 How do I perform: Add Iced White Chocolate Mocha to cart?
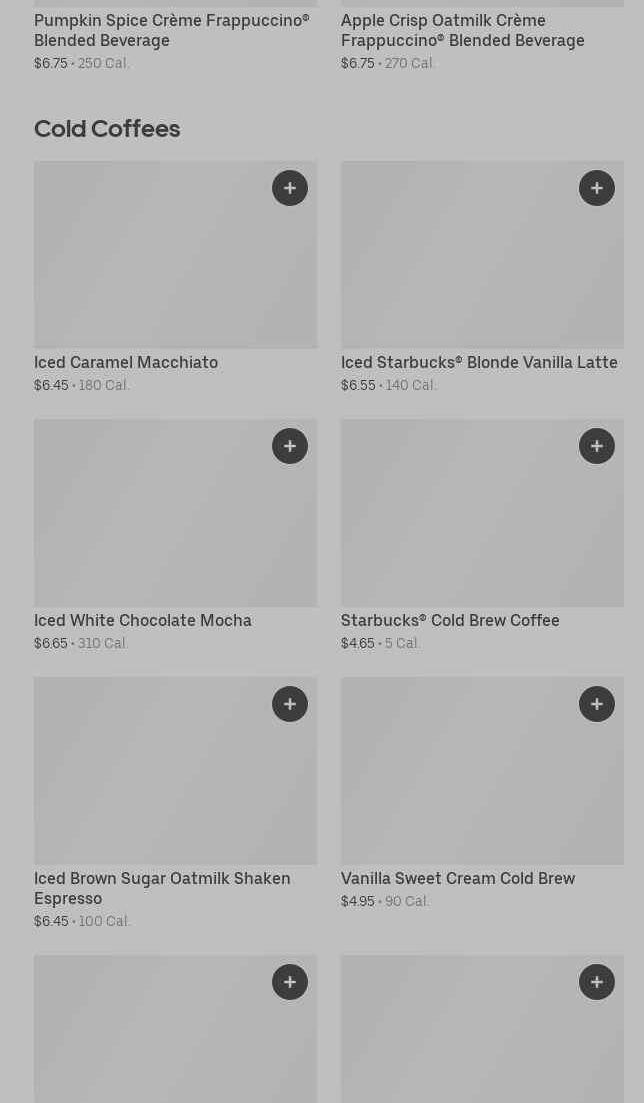tap(290, 446)
